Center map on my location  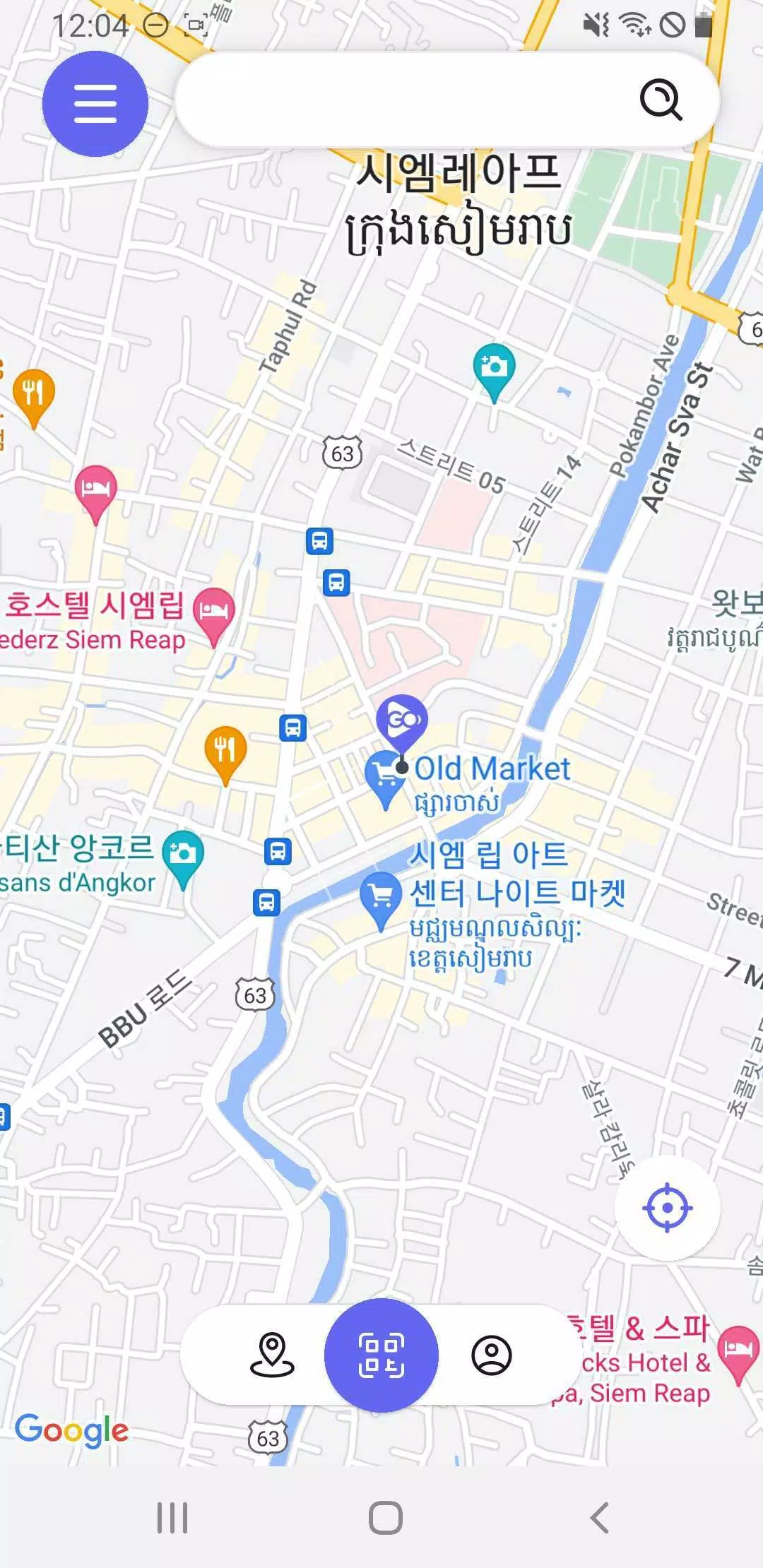click(668, 1208)
